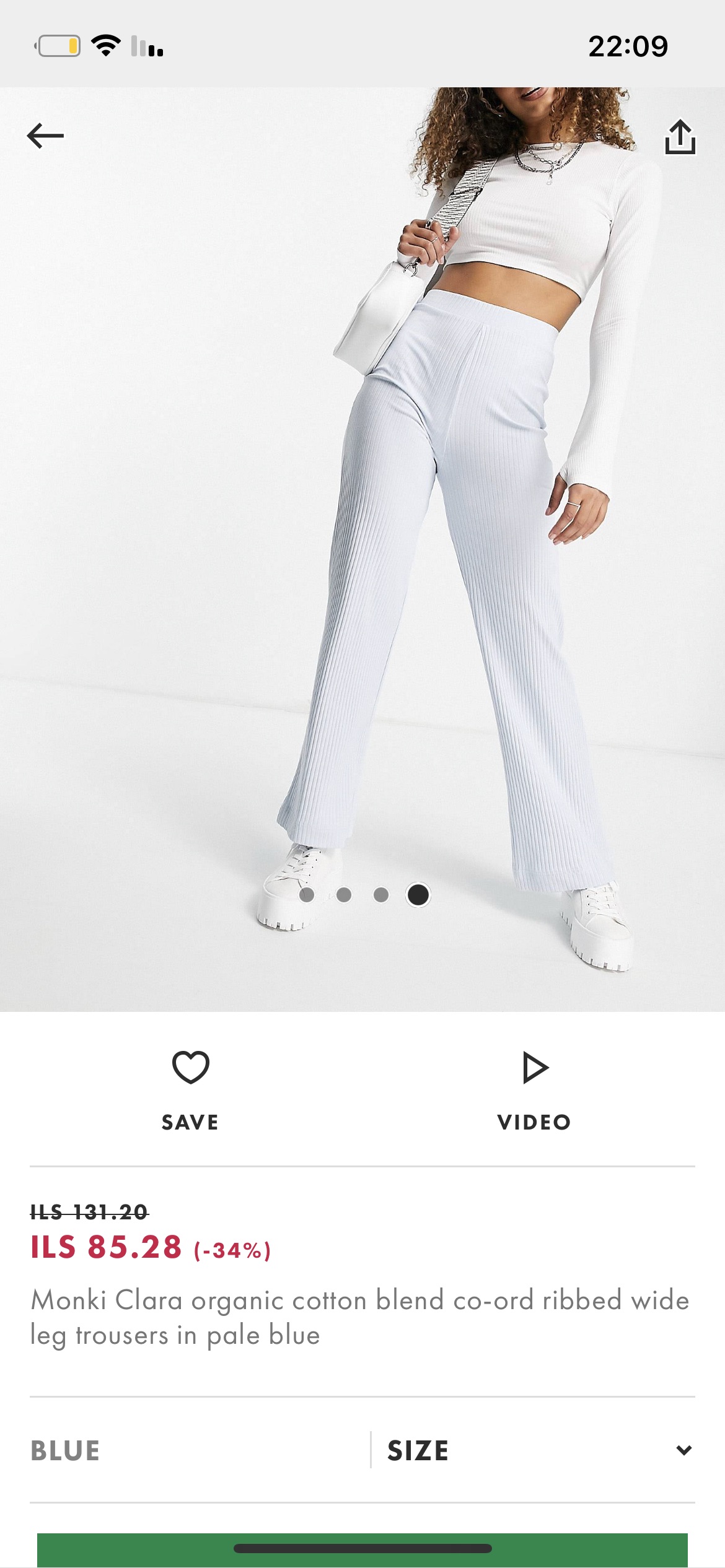Screen dimensions: 725x1568
Task: Open the SIZE dropdown
Action: 538,1450
